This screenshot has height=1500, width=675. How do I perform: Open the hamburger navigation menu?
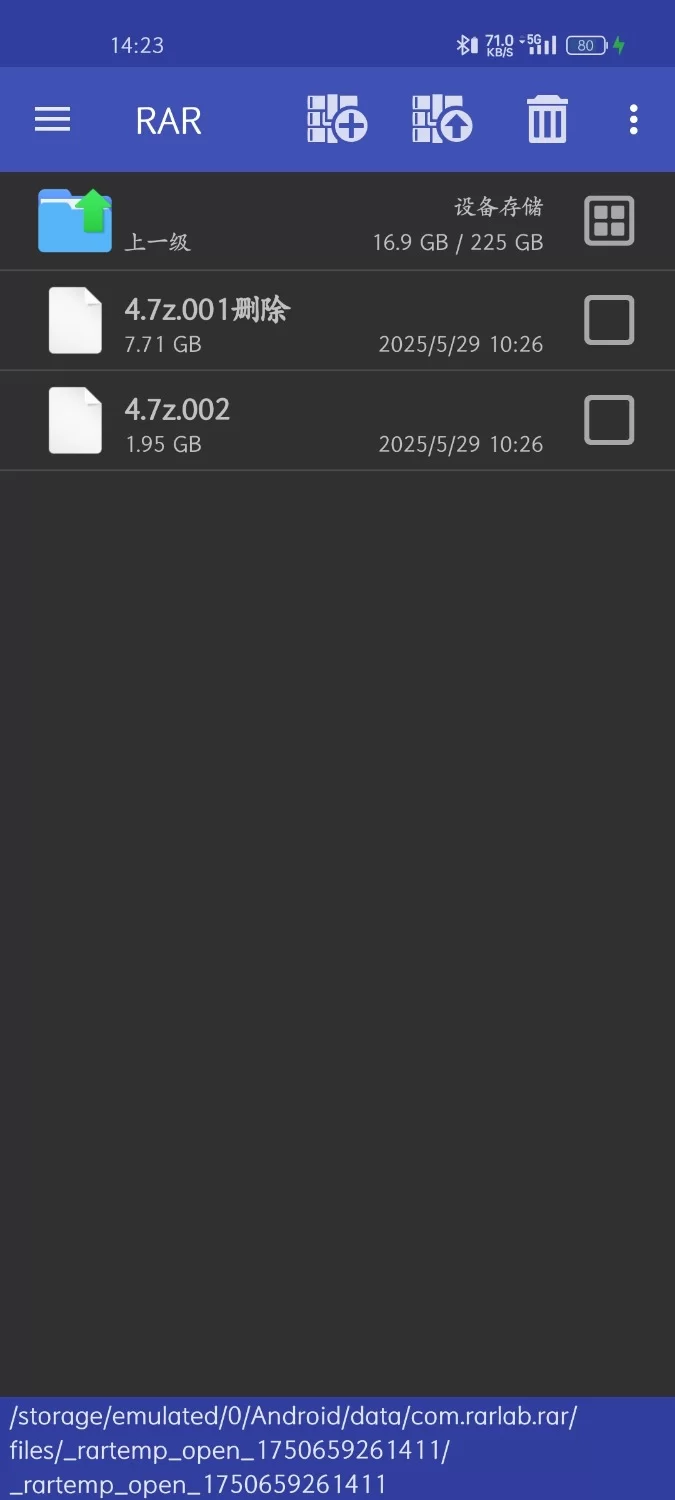(52, 120)
